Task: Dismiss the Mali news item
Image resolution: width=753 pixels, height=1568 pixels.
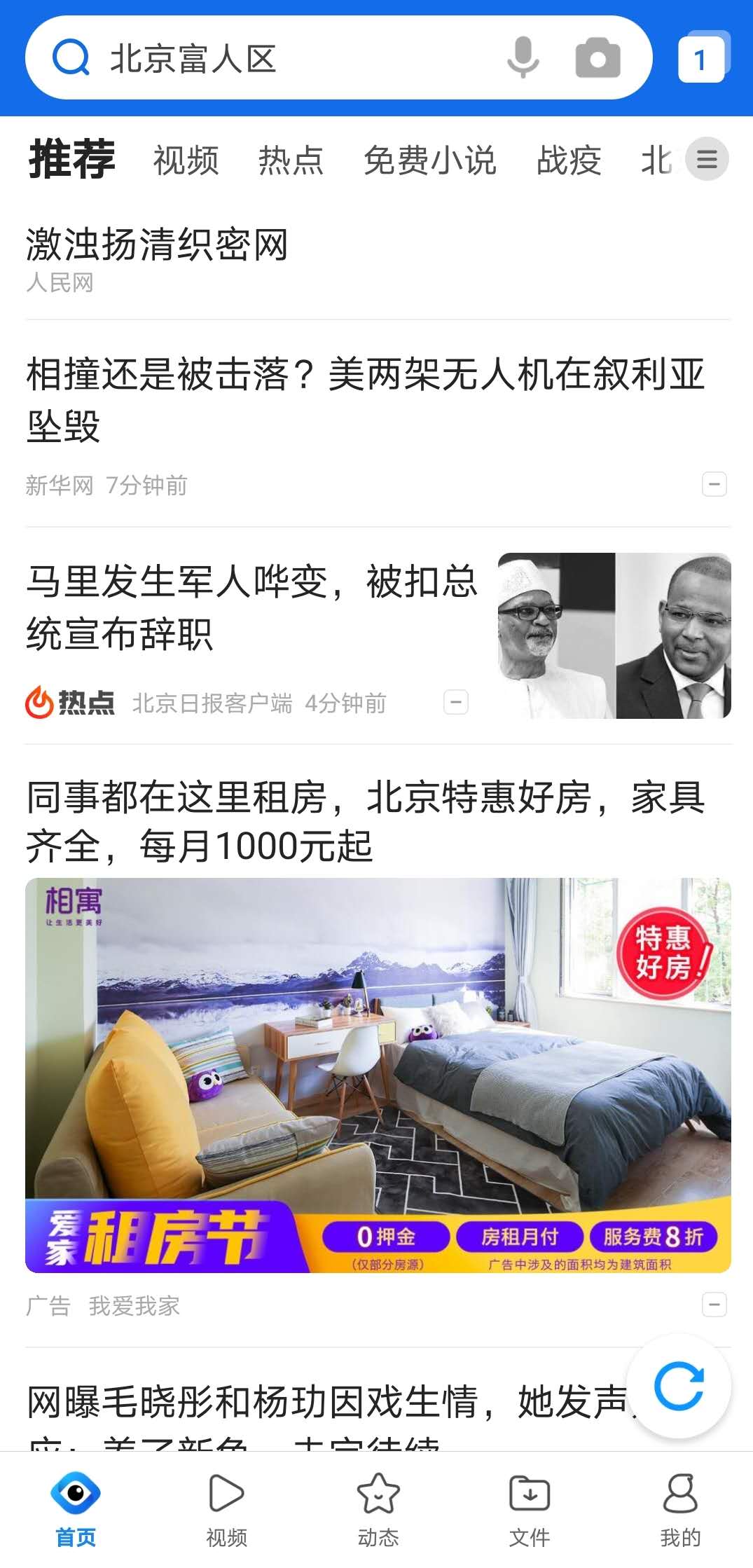Action: pyautogui.click(x=455, y=702)
